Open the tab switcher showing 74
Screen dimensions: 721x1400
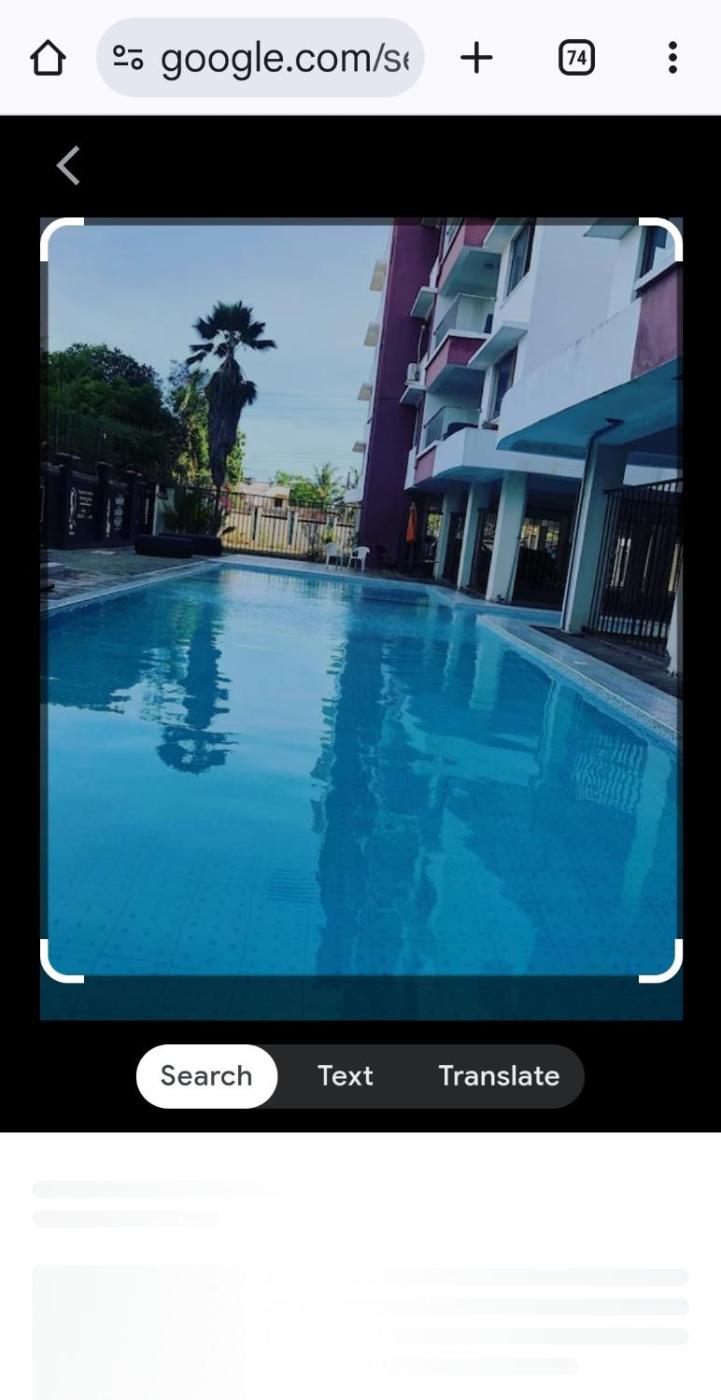576,58
